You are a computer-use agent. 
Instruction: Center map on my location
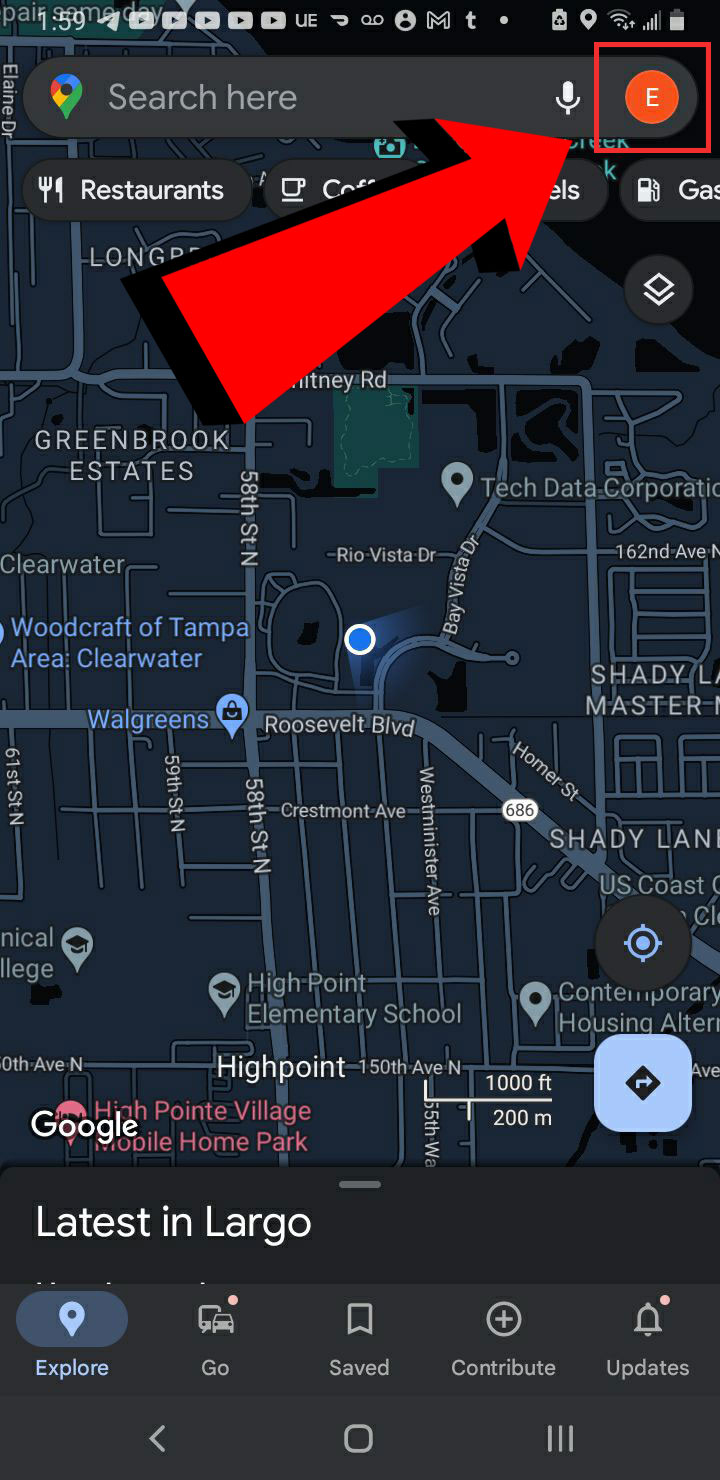(x=642, y=943)
